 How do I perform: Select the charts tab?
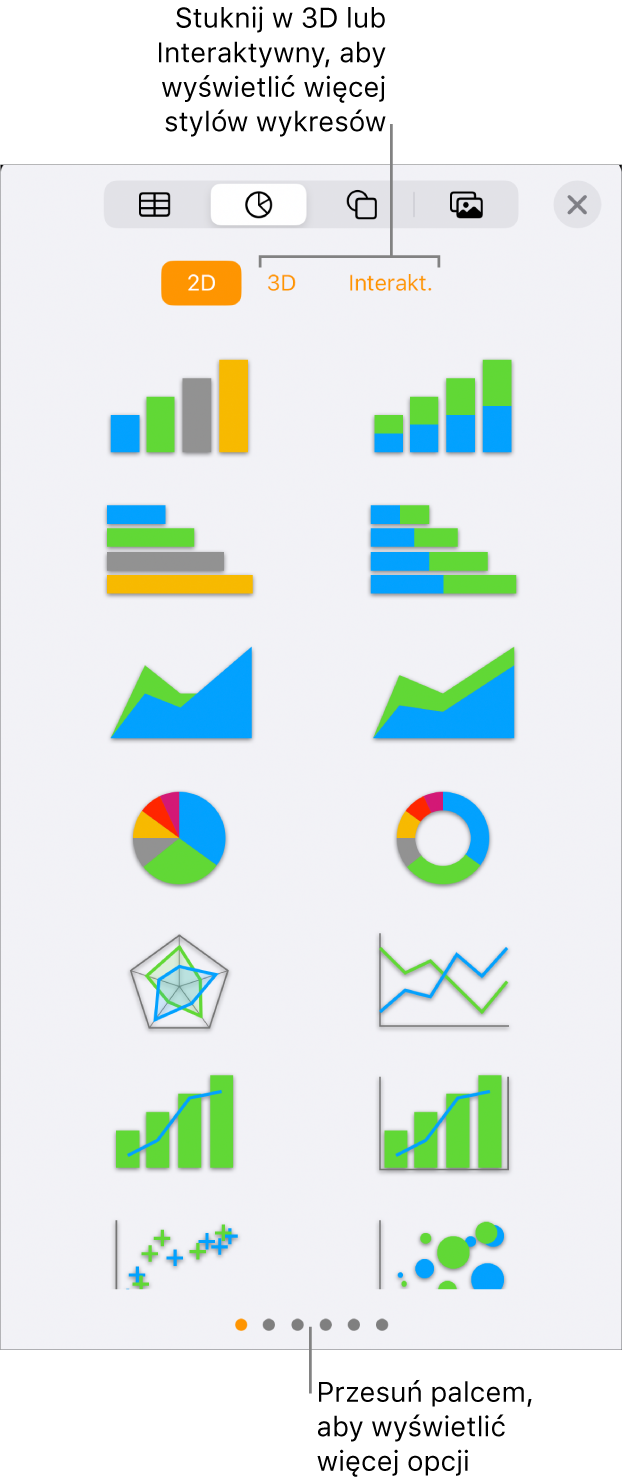258,205
